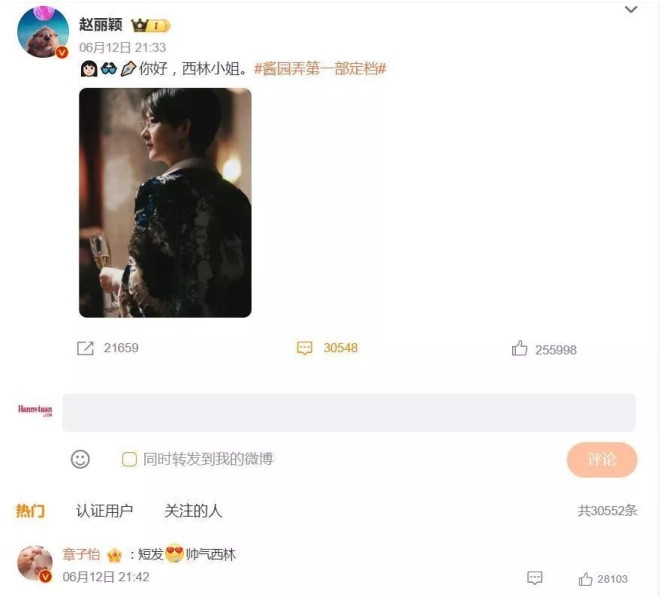Open the #酱园弄第一部定档# hashtag

point(320,69)
